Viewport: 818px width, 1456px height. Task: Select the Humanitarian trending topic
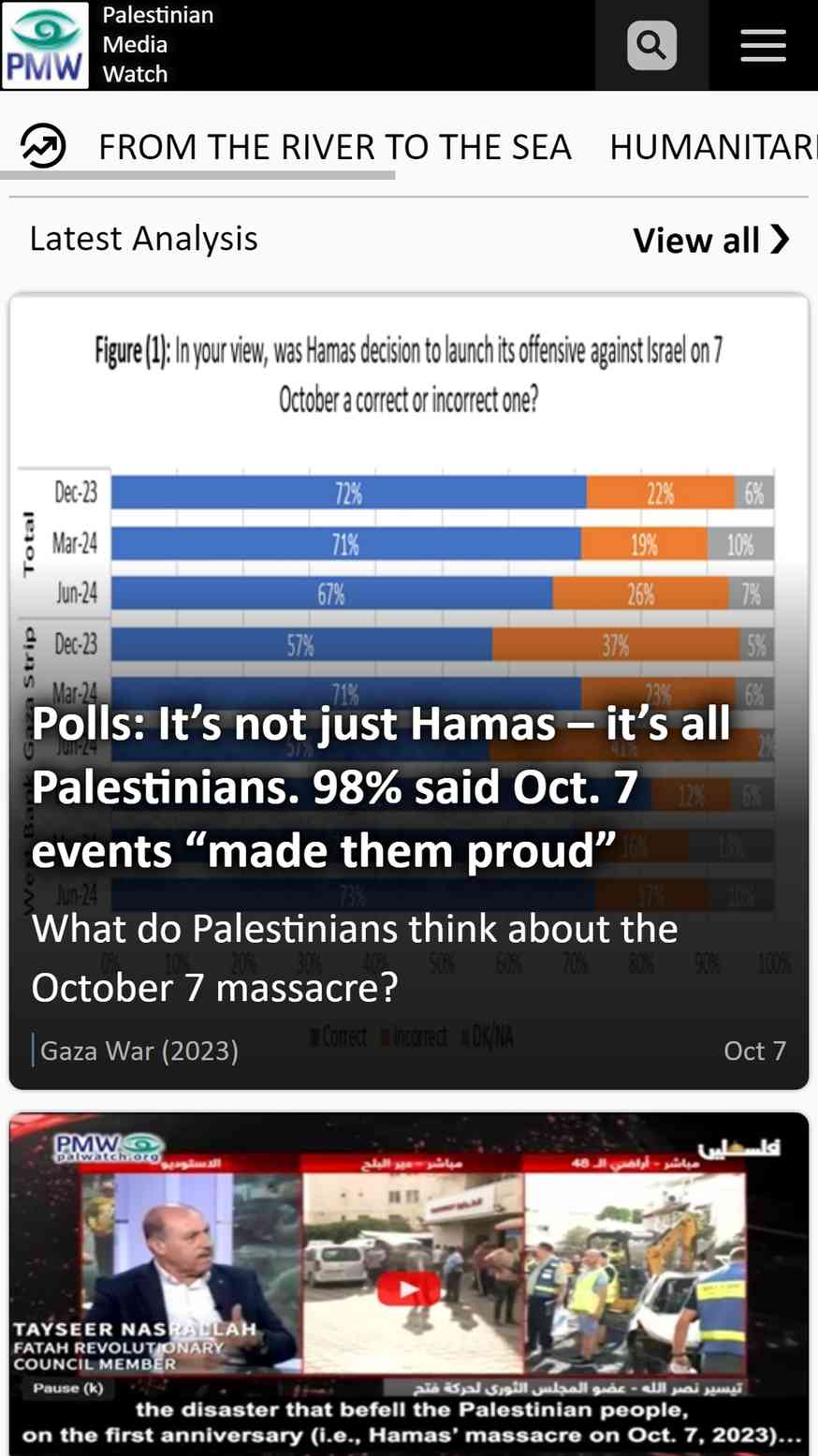coord(713,147)
